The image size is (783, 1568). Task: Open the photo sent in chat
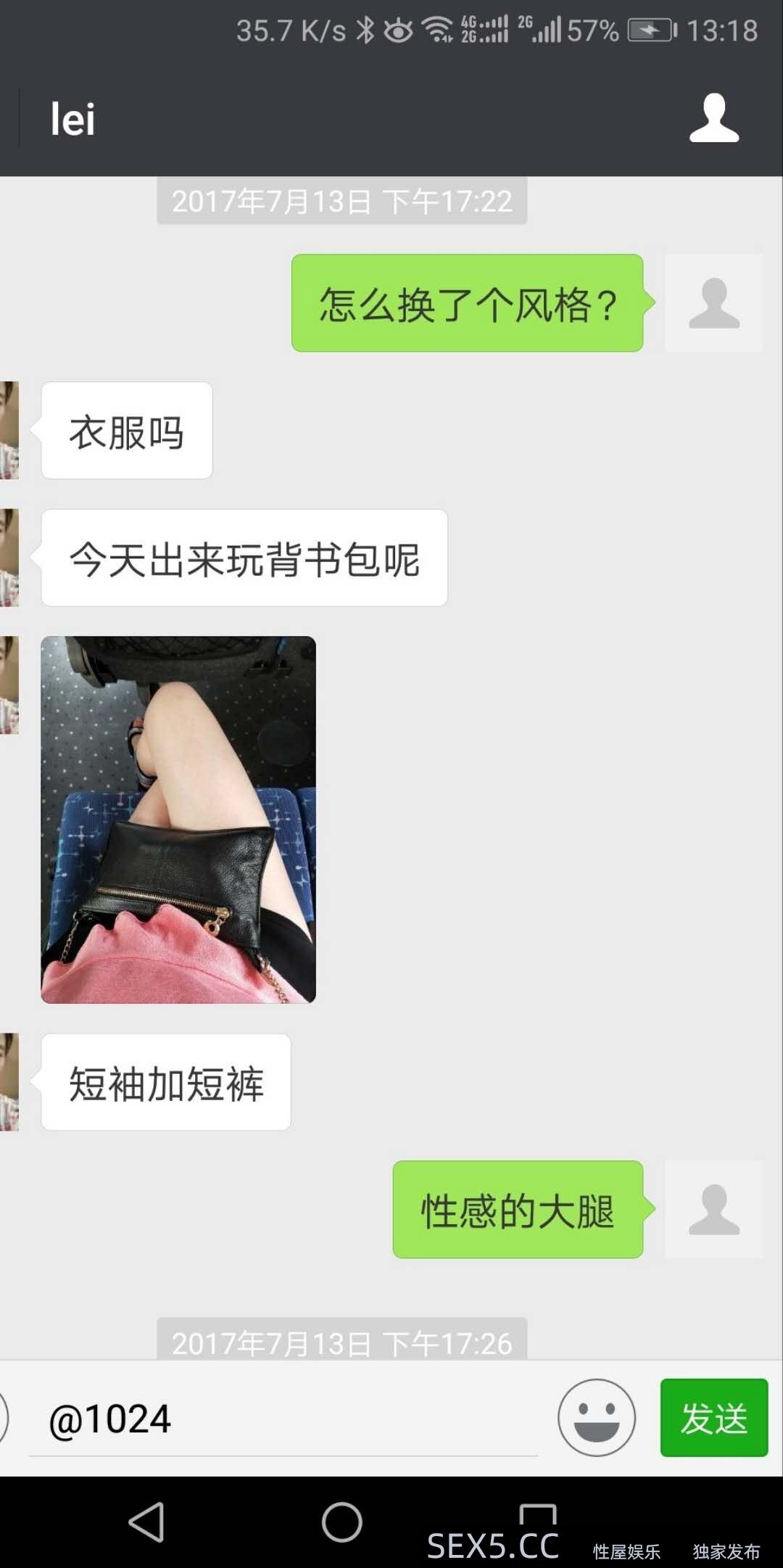click(x=178, y=820)
